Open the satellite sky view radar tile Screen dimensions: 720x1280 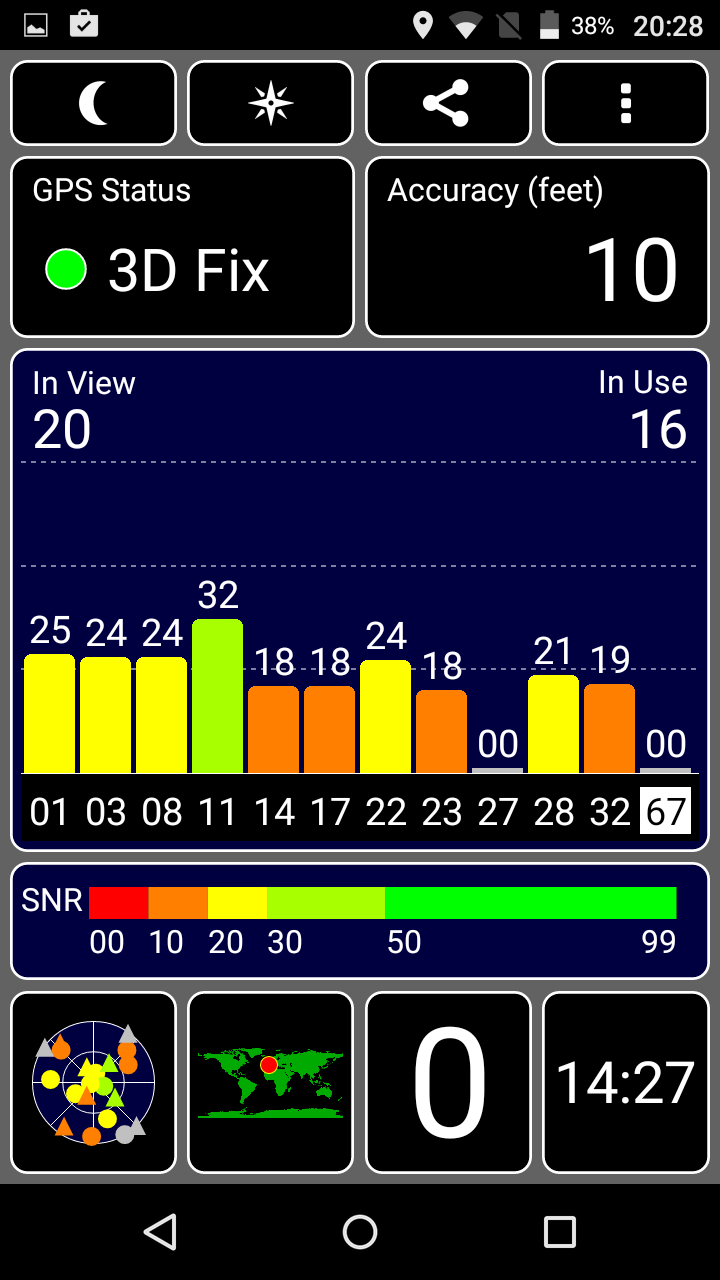93,1082
